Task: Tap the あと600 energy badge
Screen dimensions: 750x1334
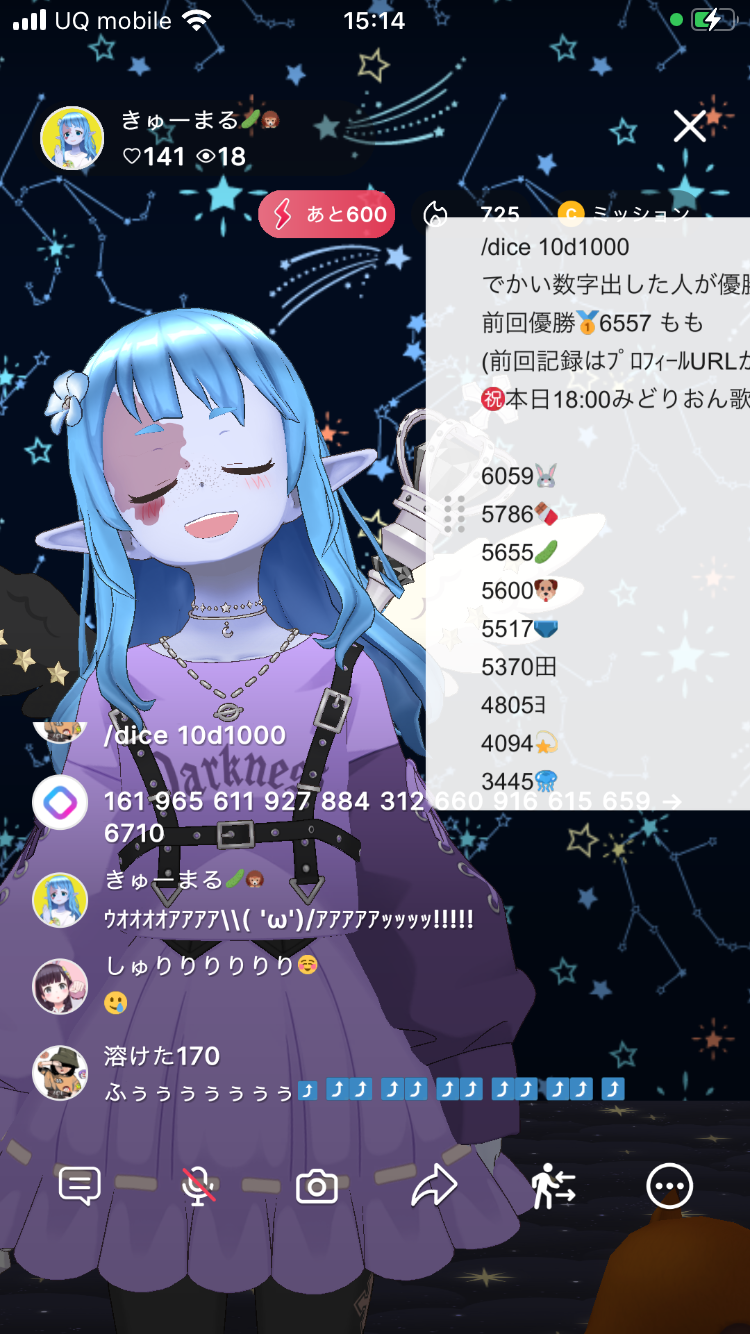Action: tap(327, 214)
